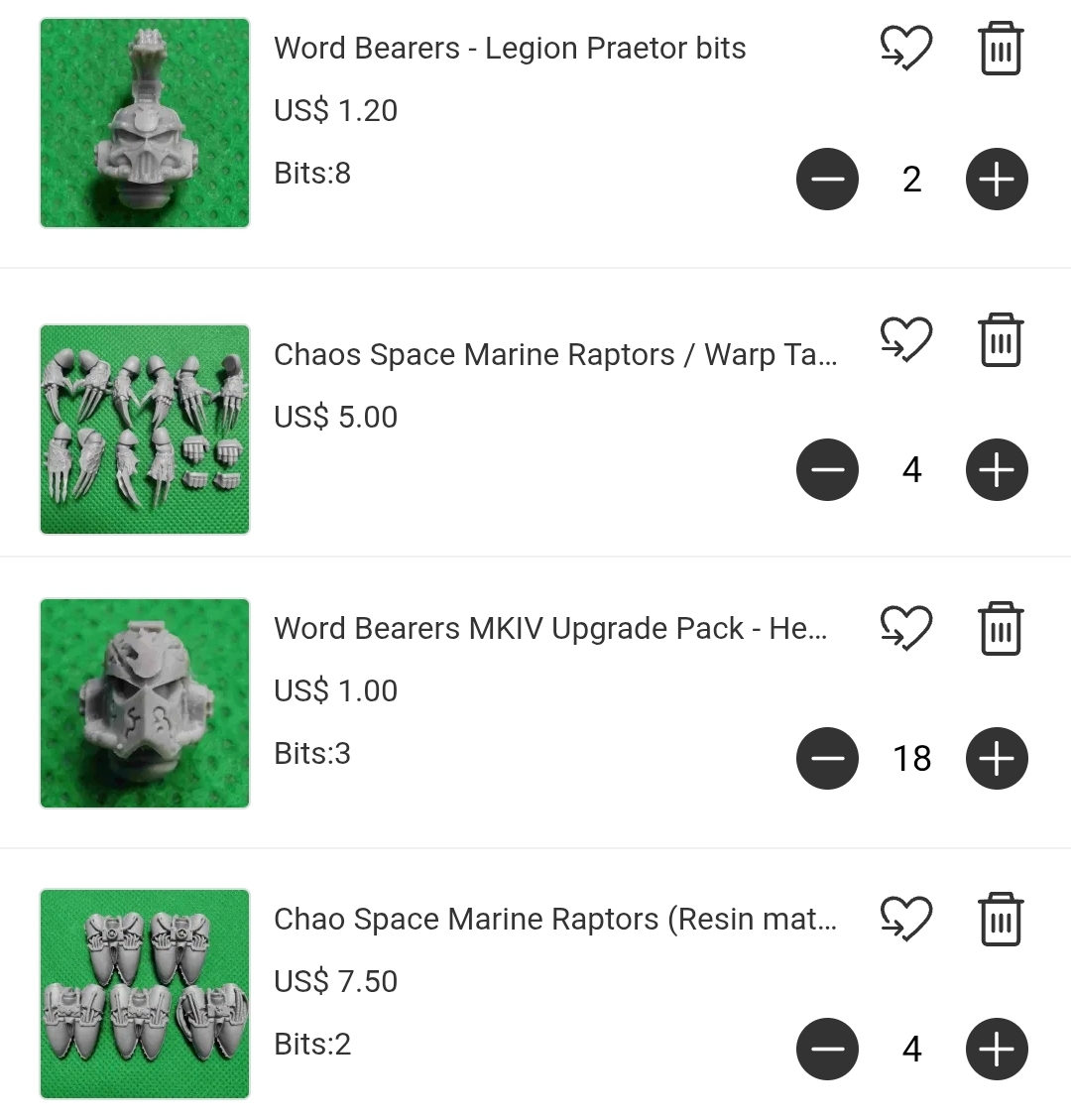Increase quantity of Legion Praetor bits
The image size is (1071, 1120).
(997, 180)
